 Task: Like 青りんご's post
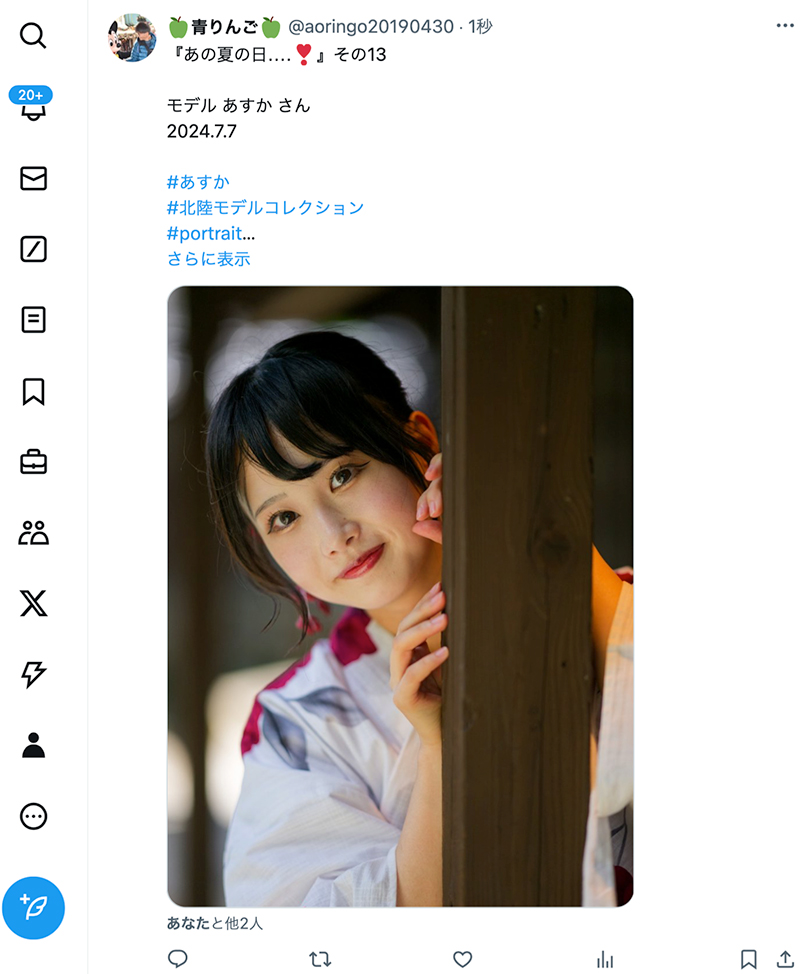point(462,960)
